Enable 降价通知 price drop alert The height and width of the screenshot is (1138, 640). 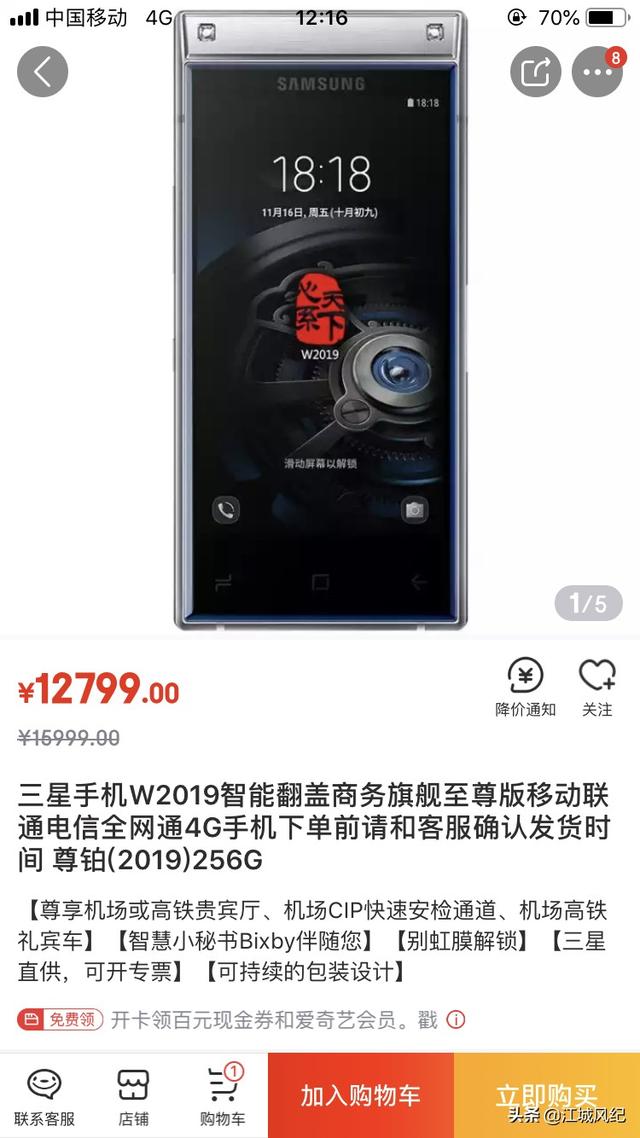point(525,687)
